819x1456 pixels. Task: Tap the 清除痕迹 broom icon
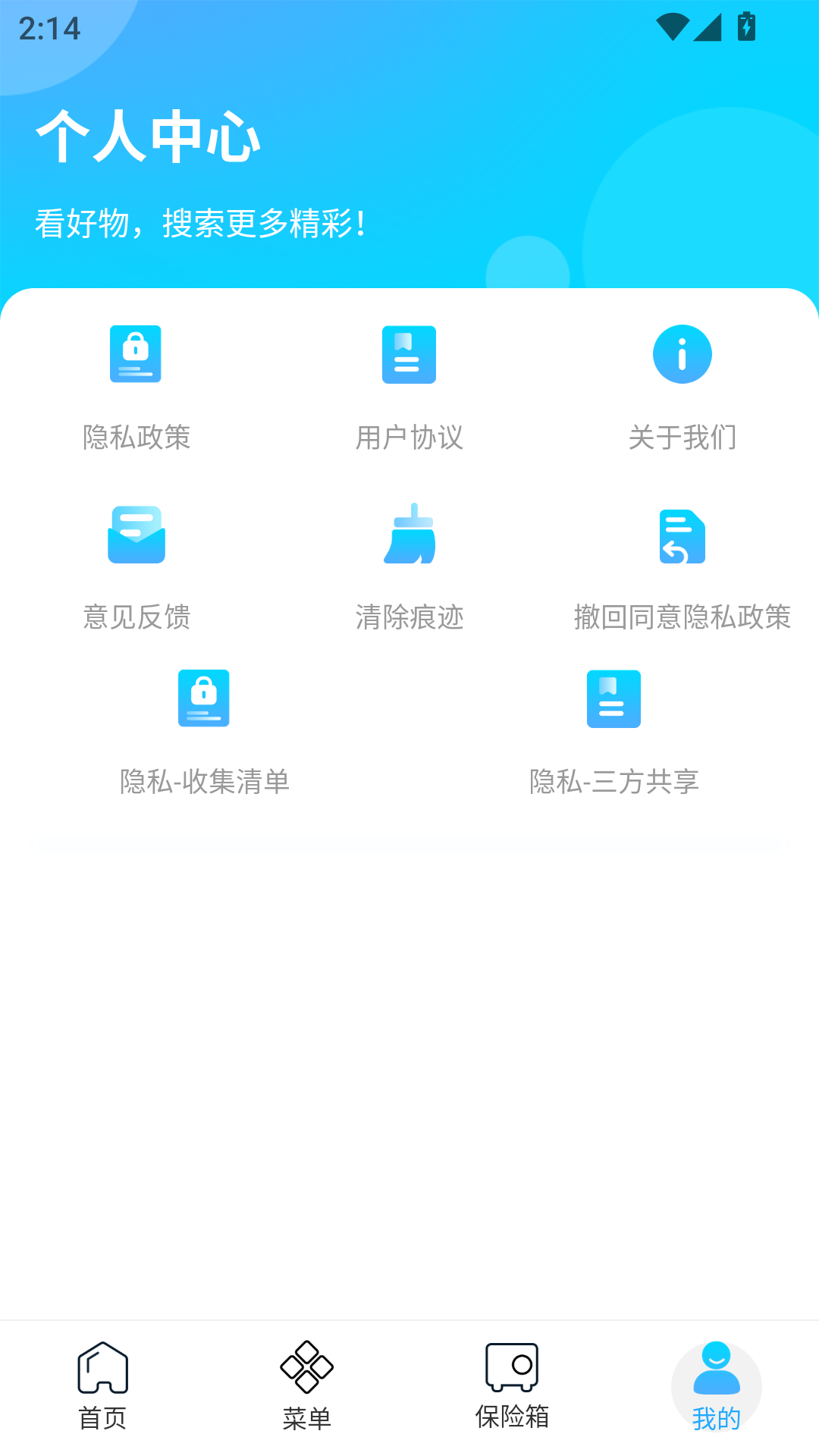pos(409,535)
